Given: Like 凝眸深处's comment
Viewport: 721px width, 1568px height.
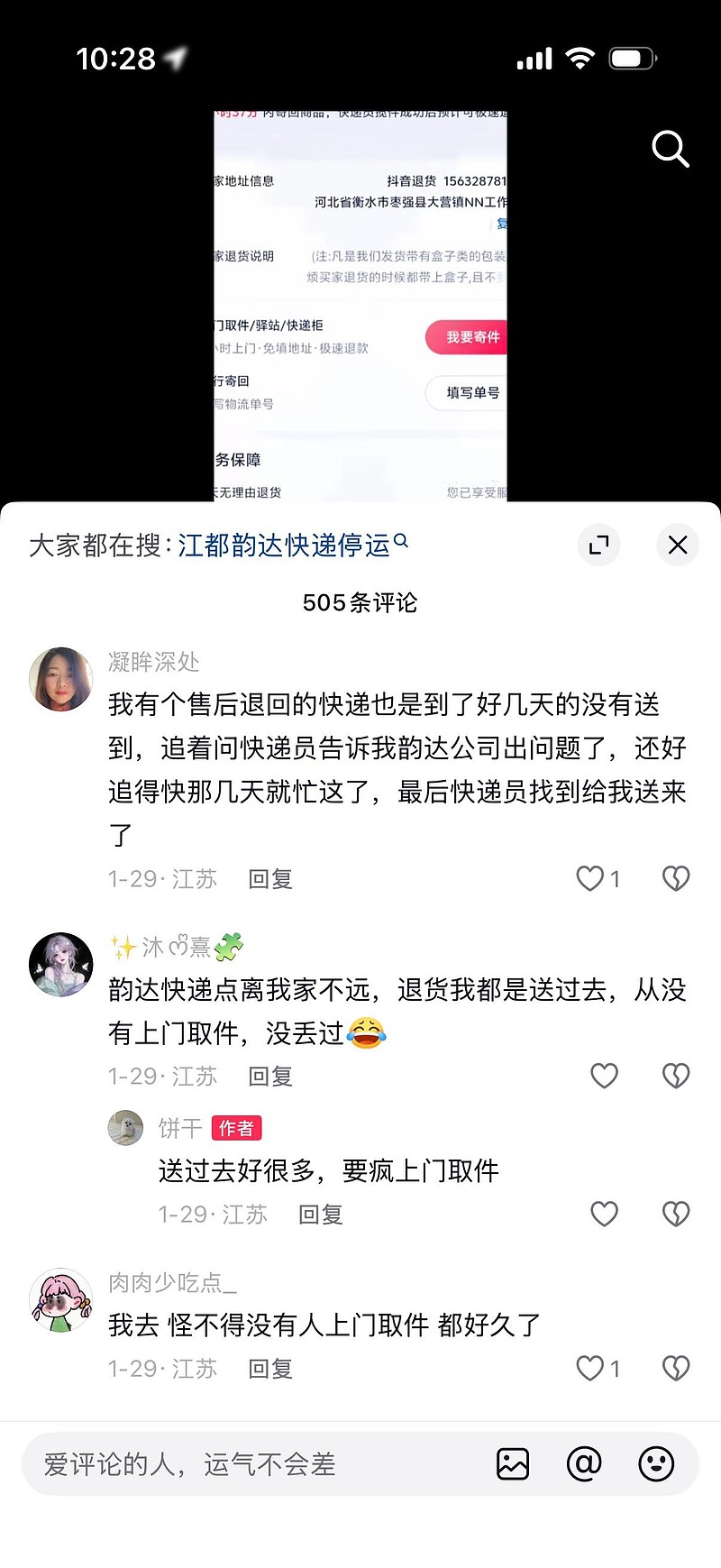Looking at the screenshot, I should (x=589, y=878).
